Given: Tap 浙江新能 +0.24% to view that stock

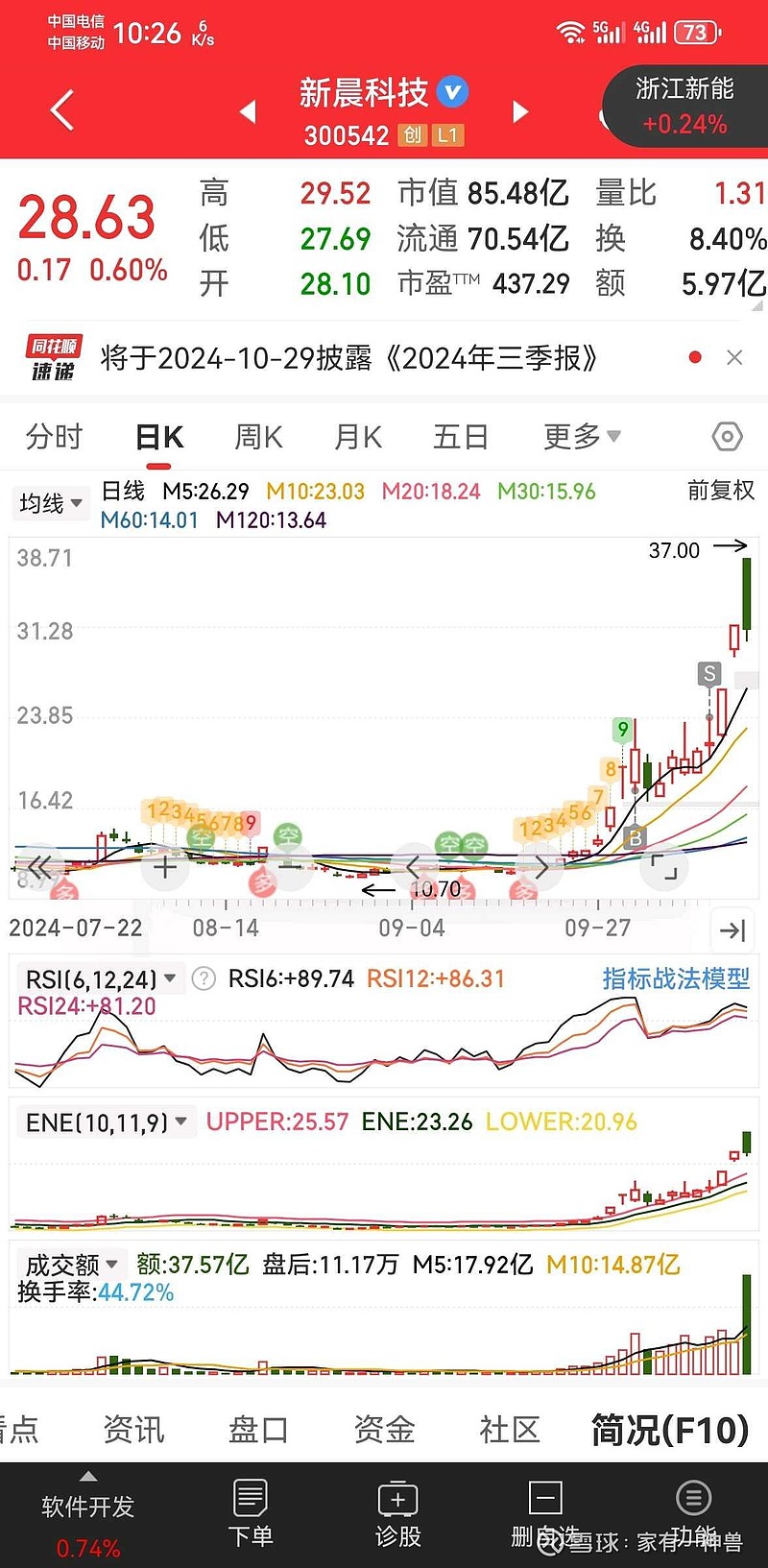Looking at the screenshot, I should coord(684,106).
